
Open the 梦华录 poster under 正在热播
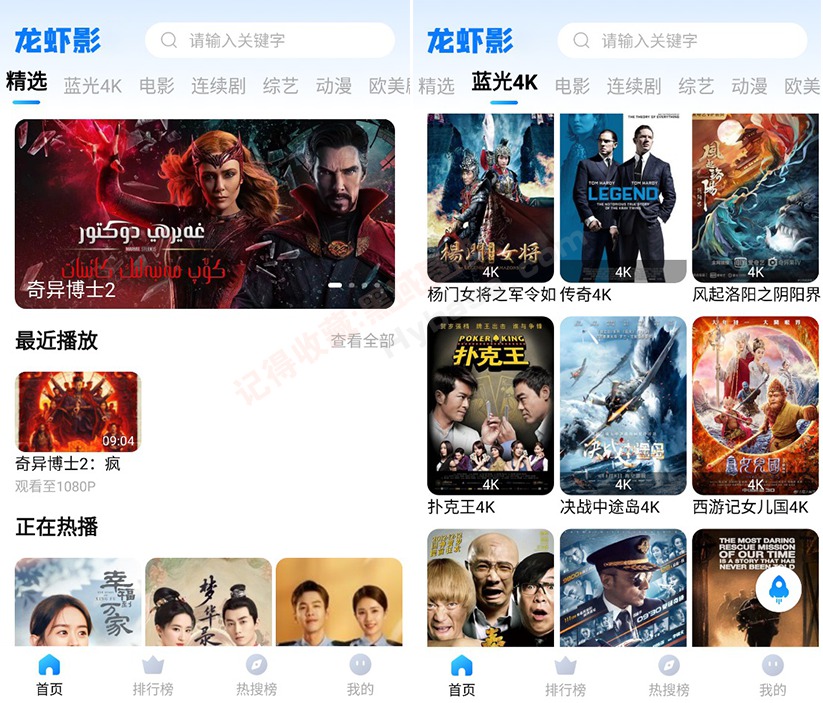pyautogui.click(x=208, y=601)
